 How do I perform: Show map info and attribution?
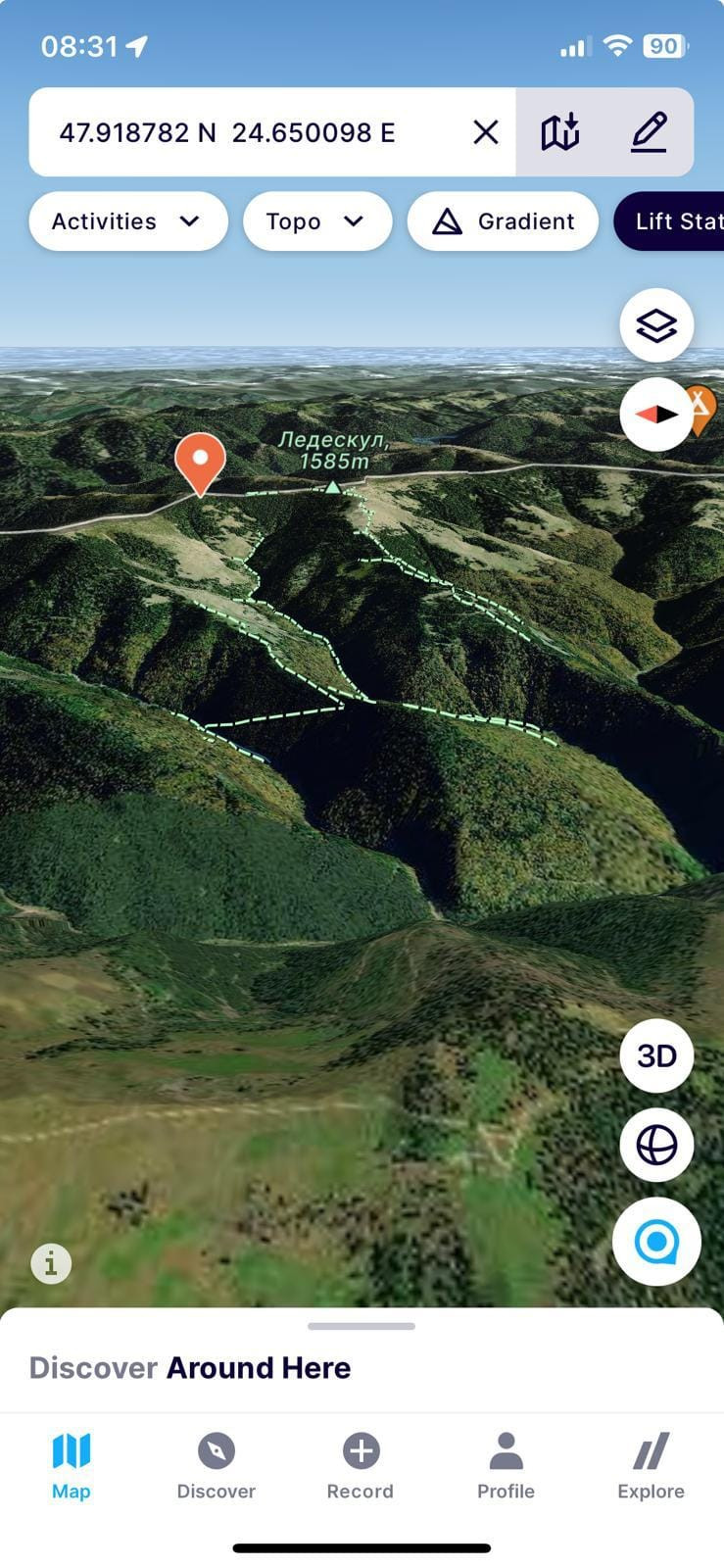coord(51,1263)
